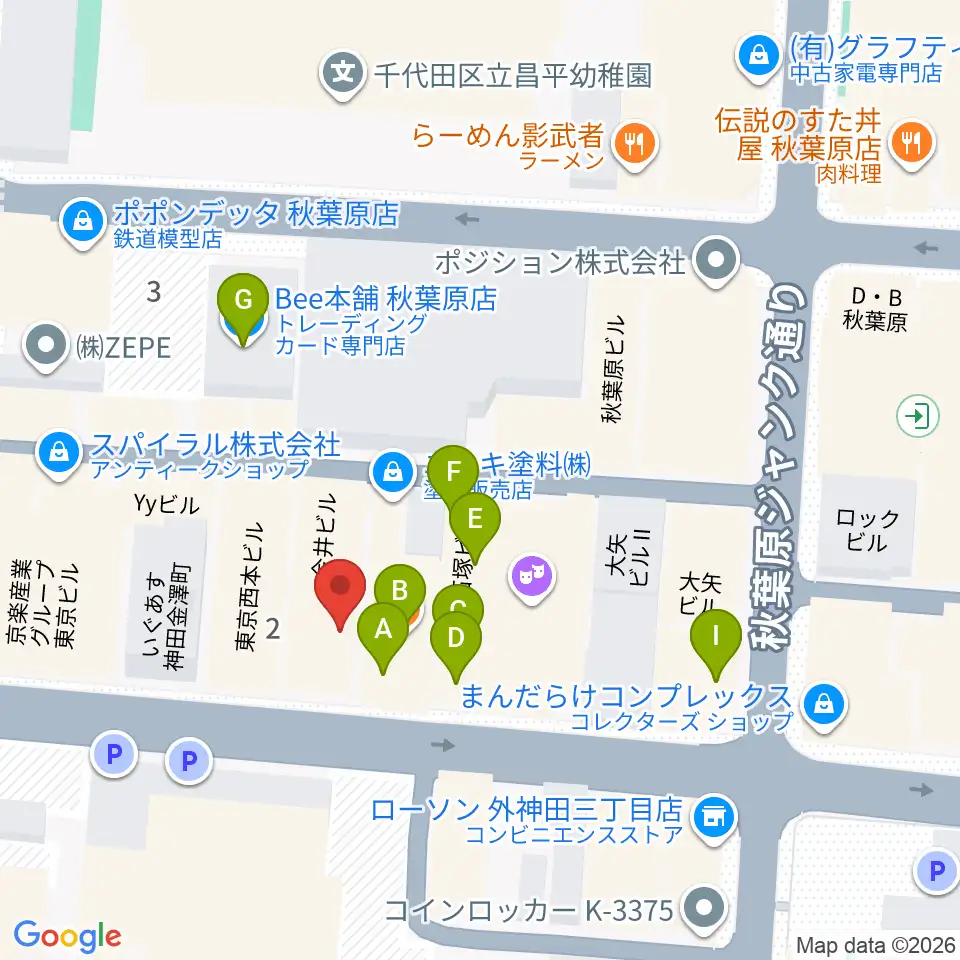Image resolution: width=960 pixels, height=960 pixels.
Task: Open the コインロッカー K-3375 pin
Action: tap(703, 909)
